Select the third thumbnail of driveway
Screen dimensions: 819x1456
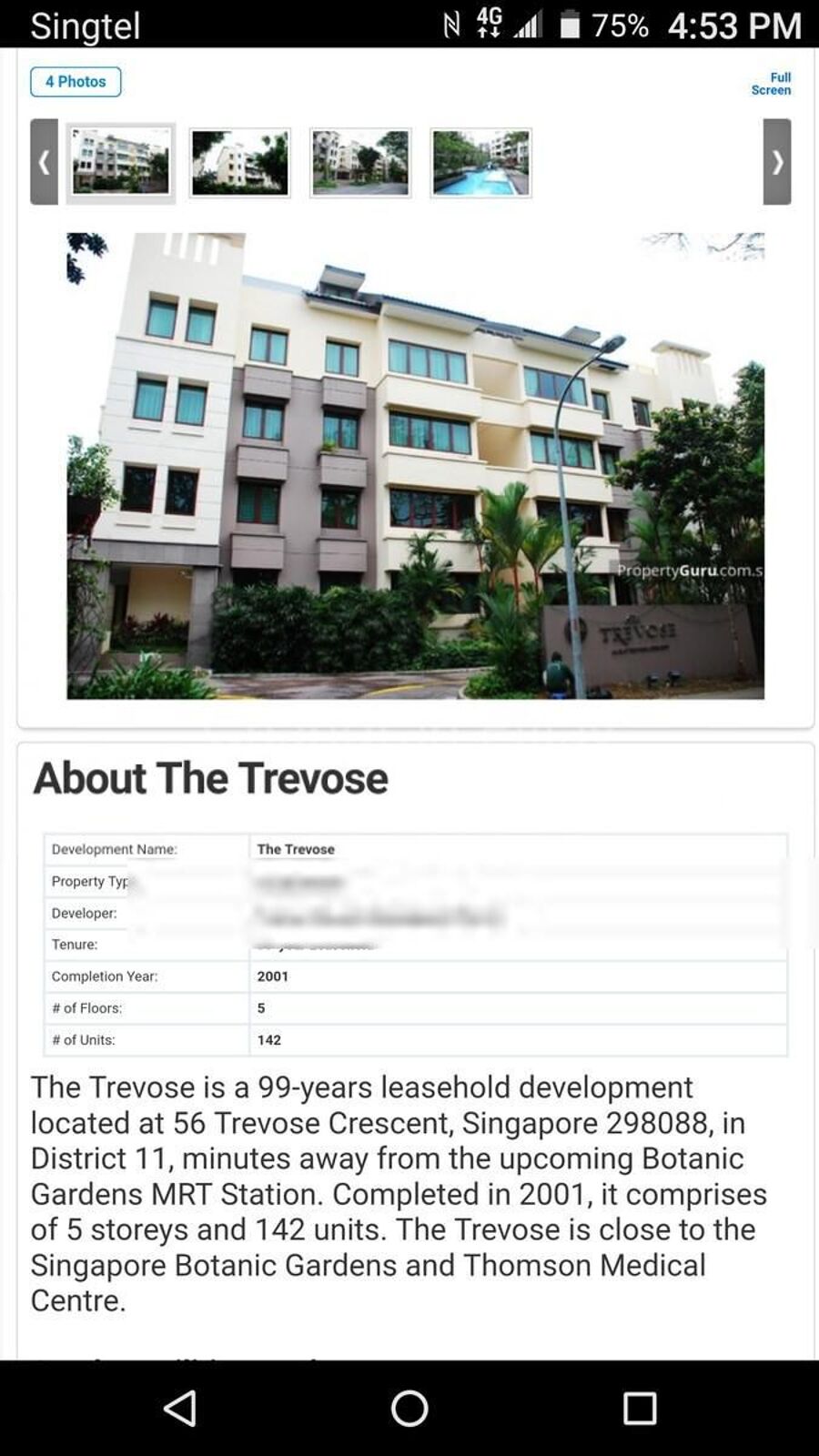pyautogui.click(x=360, y=163)
